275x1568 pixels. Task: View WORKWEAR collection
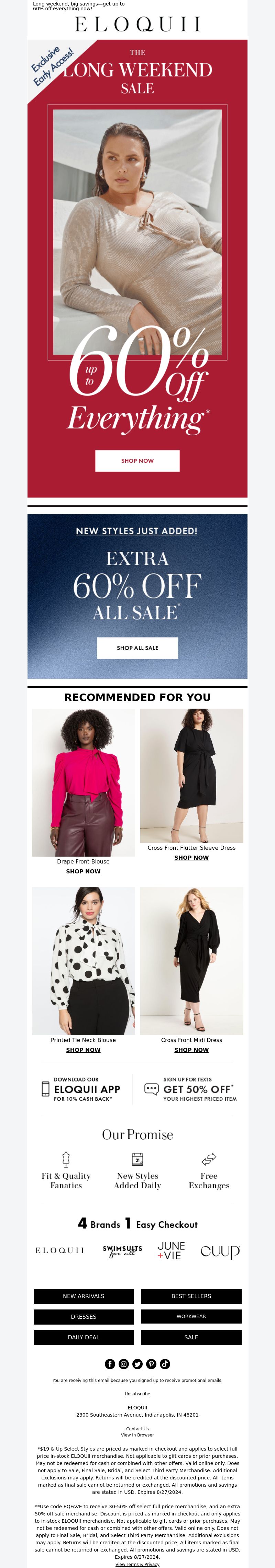(x=191, y=1317)
